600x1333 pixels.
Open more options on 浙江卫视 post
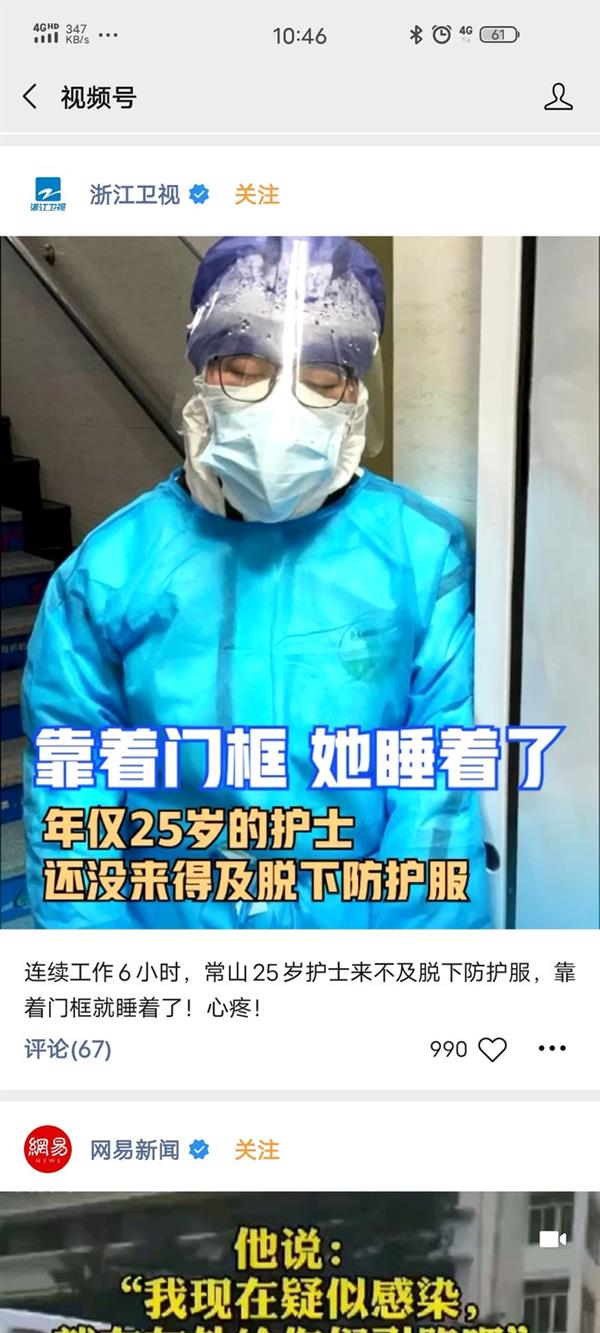(552, 1049)
